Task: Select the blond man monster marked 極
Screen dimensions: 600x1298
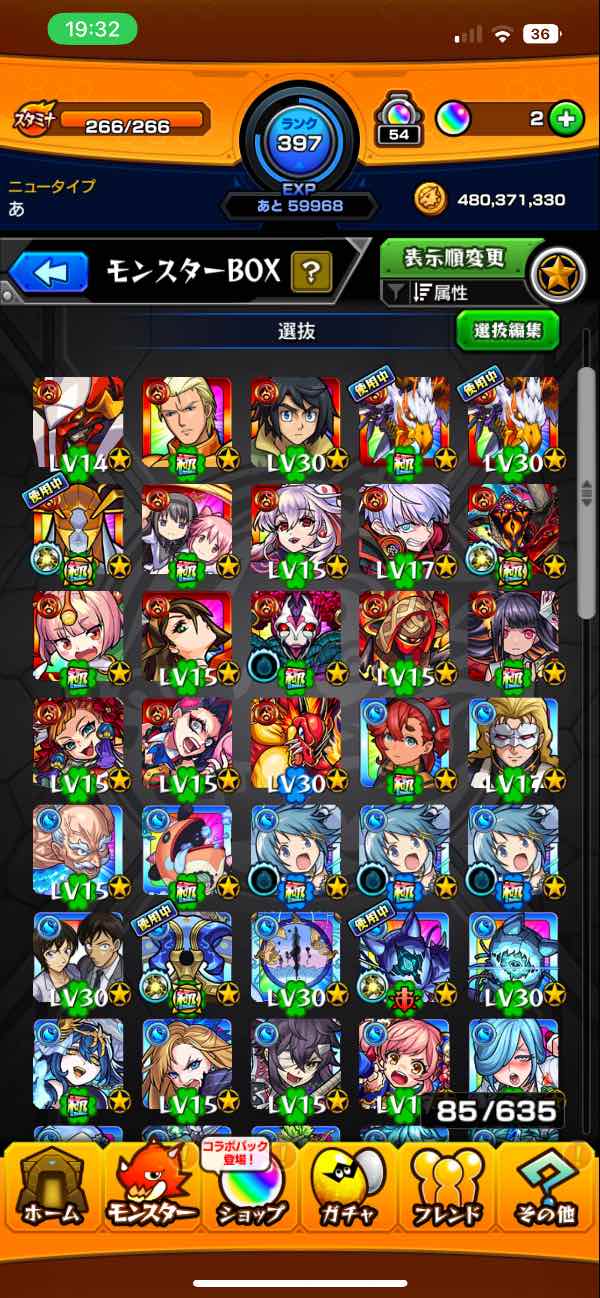Action: (187, 424)
